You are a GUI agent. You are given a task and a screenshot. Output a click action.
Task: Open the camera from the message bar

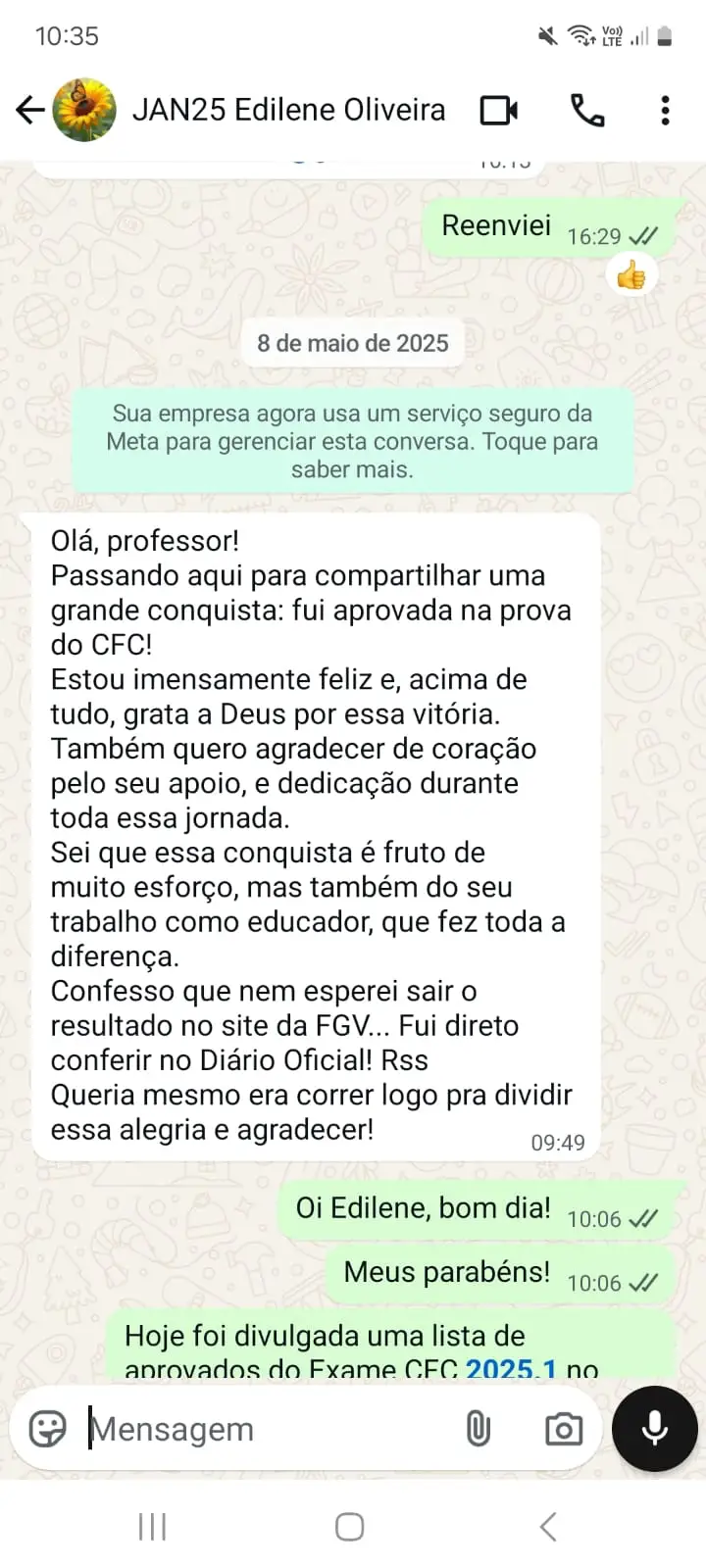563,1429
